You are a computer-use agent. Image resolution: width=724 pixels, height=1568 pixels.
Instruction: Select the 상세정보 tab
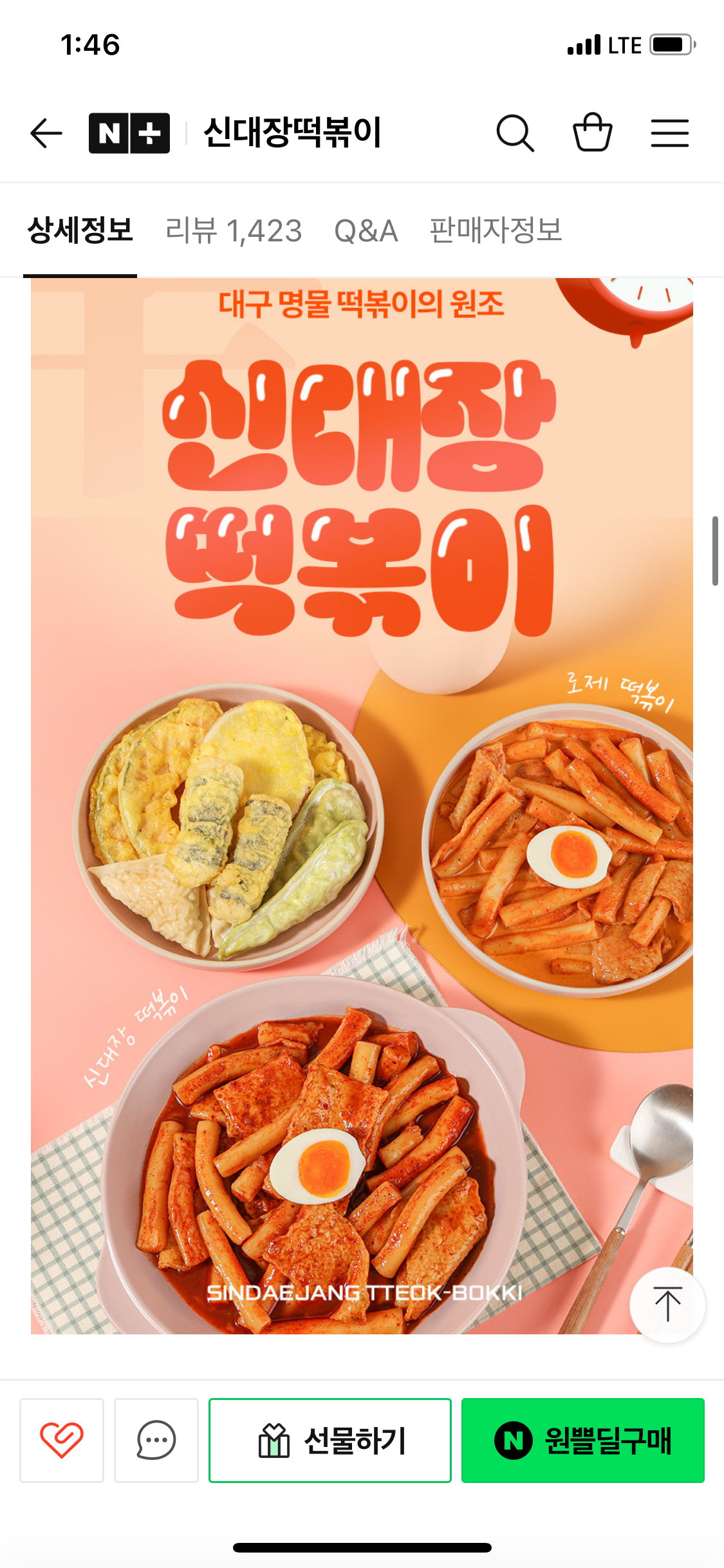80,230
